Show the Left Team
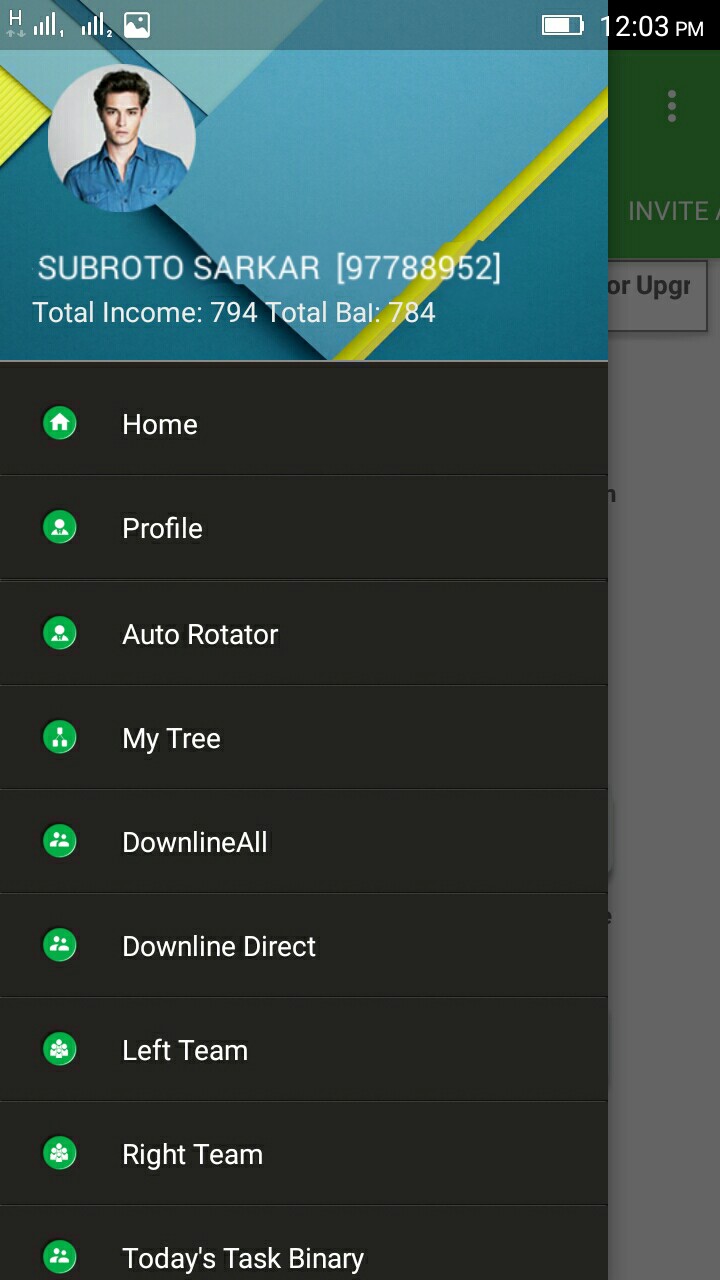 (184, 1050)
